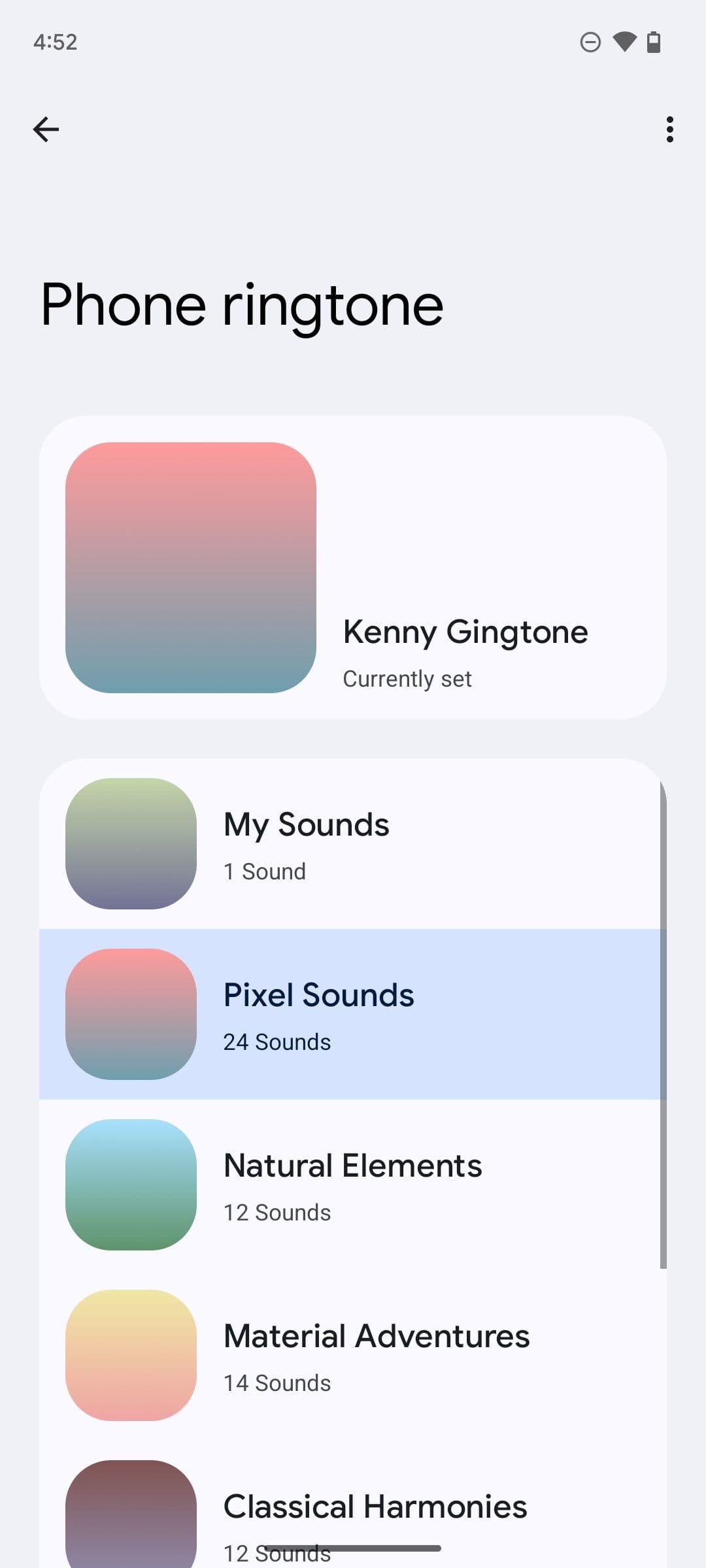Tap the 4:52 clock in status bar

[x=56, y=41]
